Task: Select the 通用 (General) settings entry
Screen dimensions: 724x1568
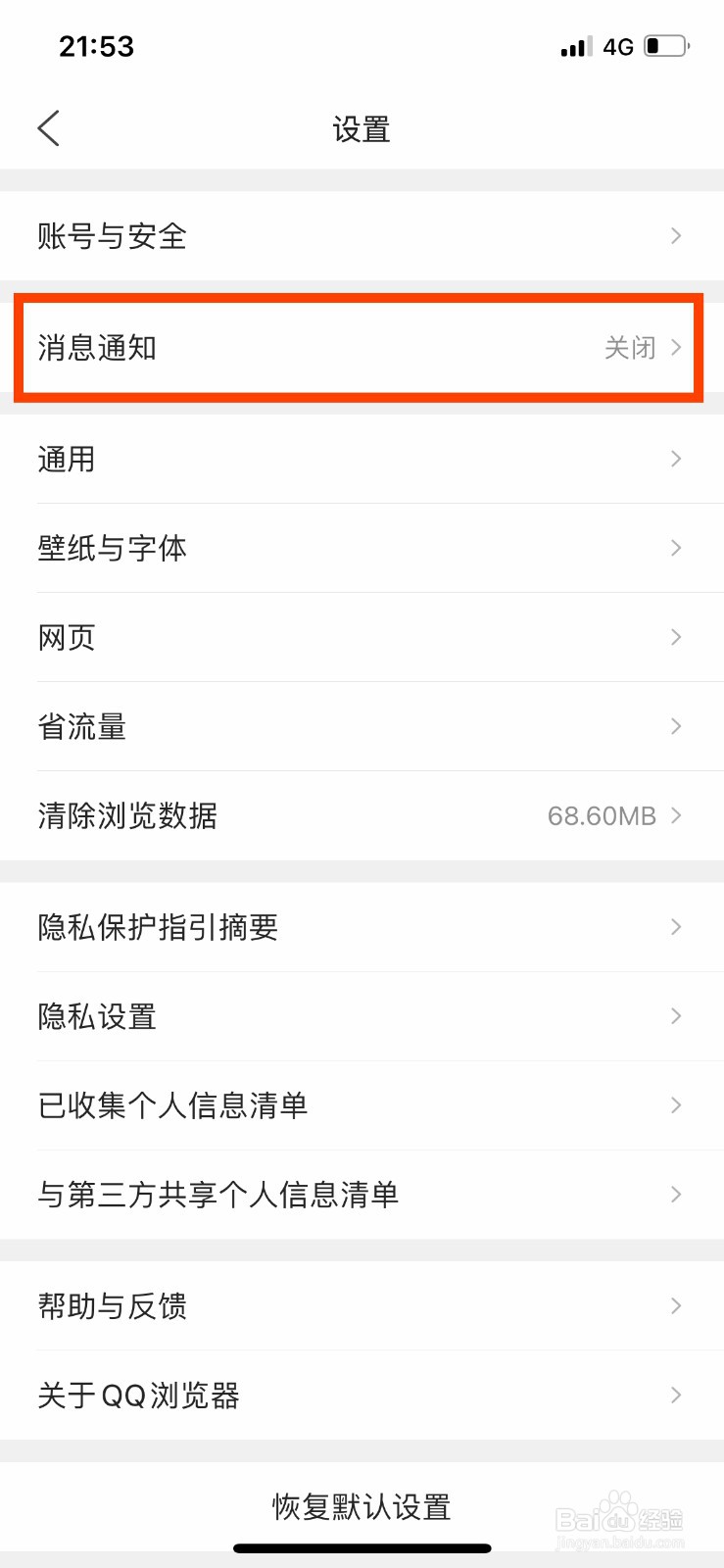Action: (x=362, y=459)
